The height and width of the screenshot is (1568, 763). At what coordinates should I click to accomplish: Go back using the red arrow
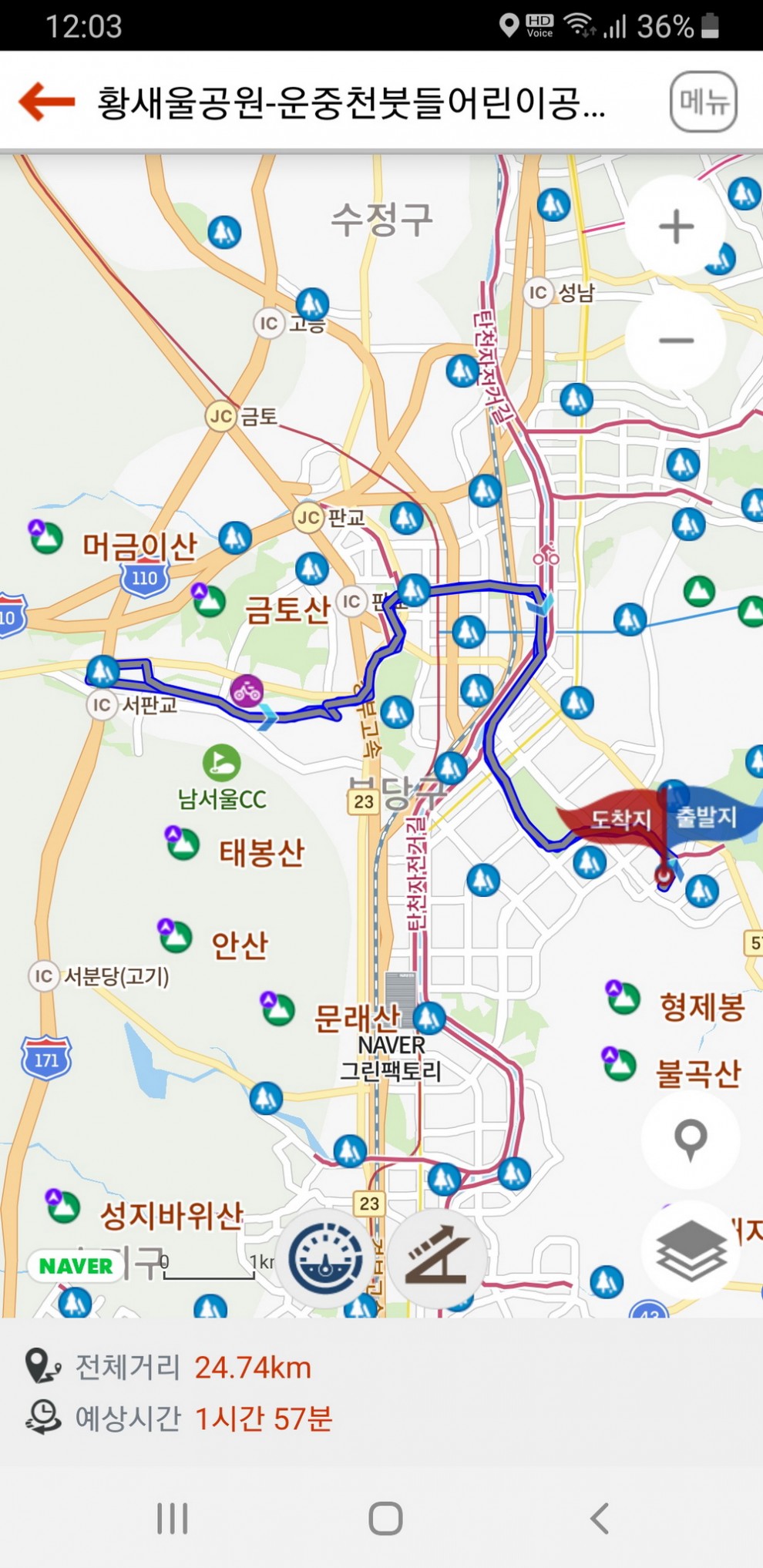click(46, 102)
